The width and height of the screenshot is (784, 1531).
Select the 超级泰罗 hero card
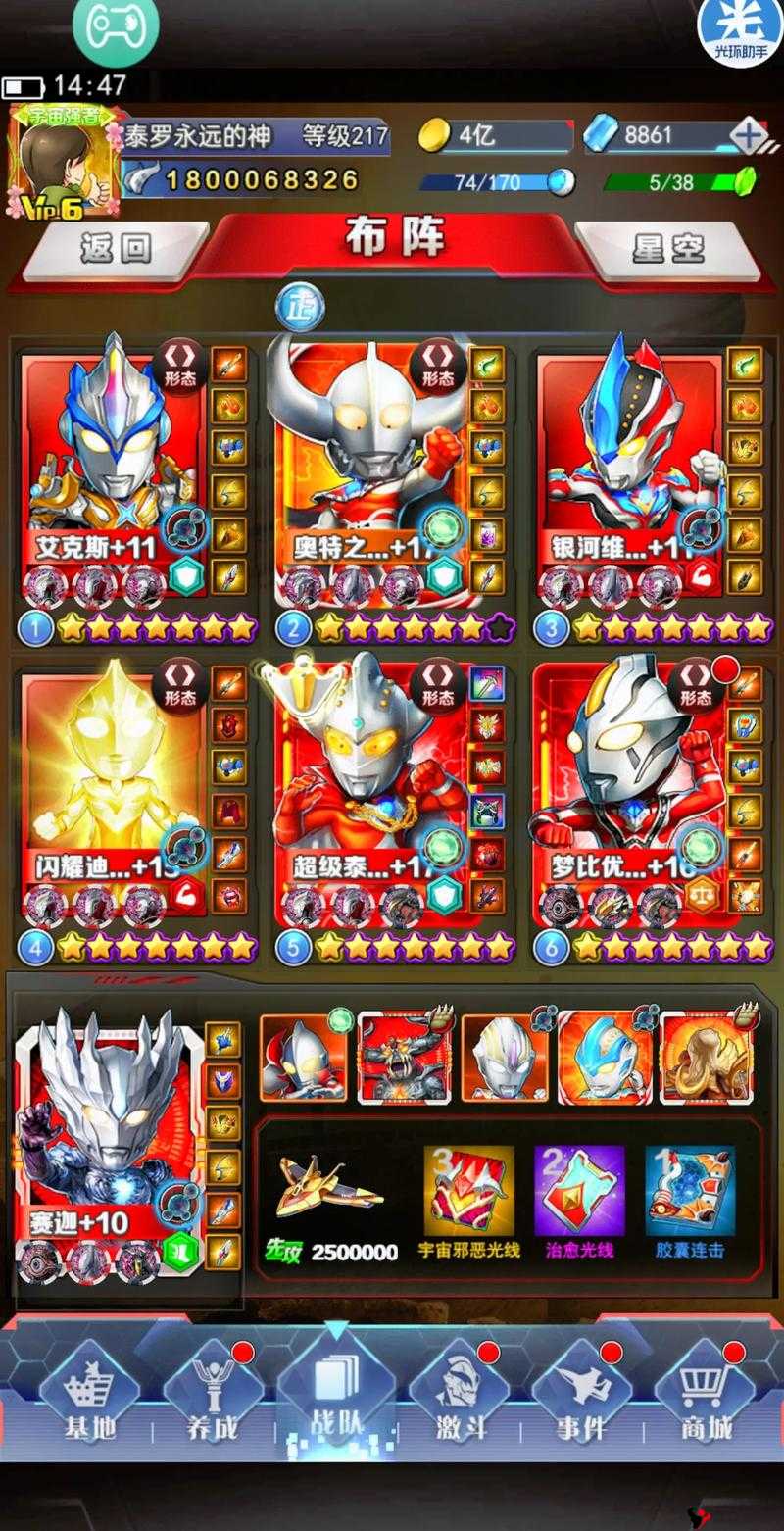(x=367, y=774)
